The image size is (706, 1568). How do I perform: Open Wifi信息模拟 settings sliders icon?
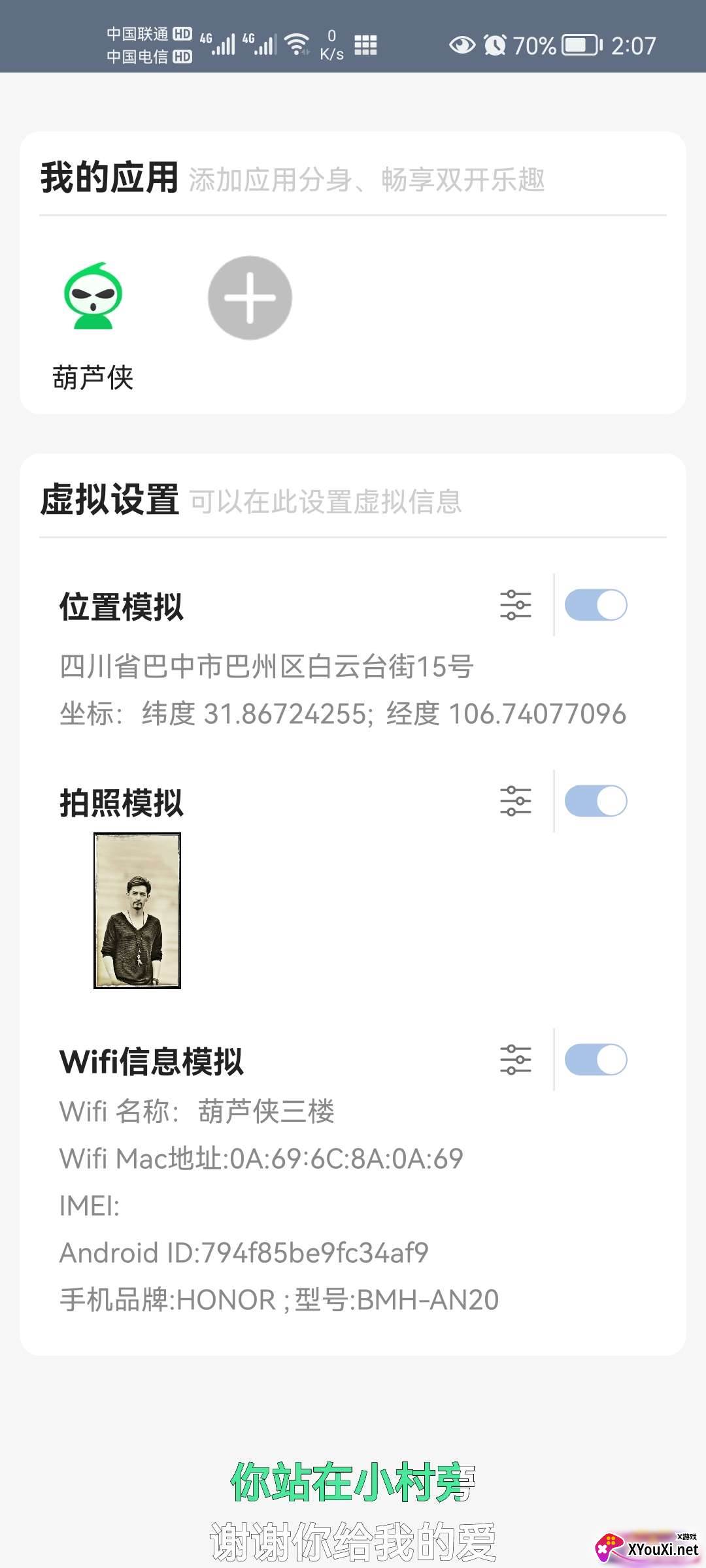516,1060
